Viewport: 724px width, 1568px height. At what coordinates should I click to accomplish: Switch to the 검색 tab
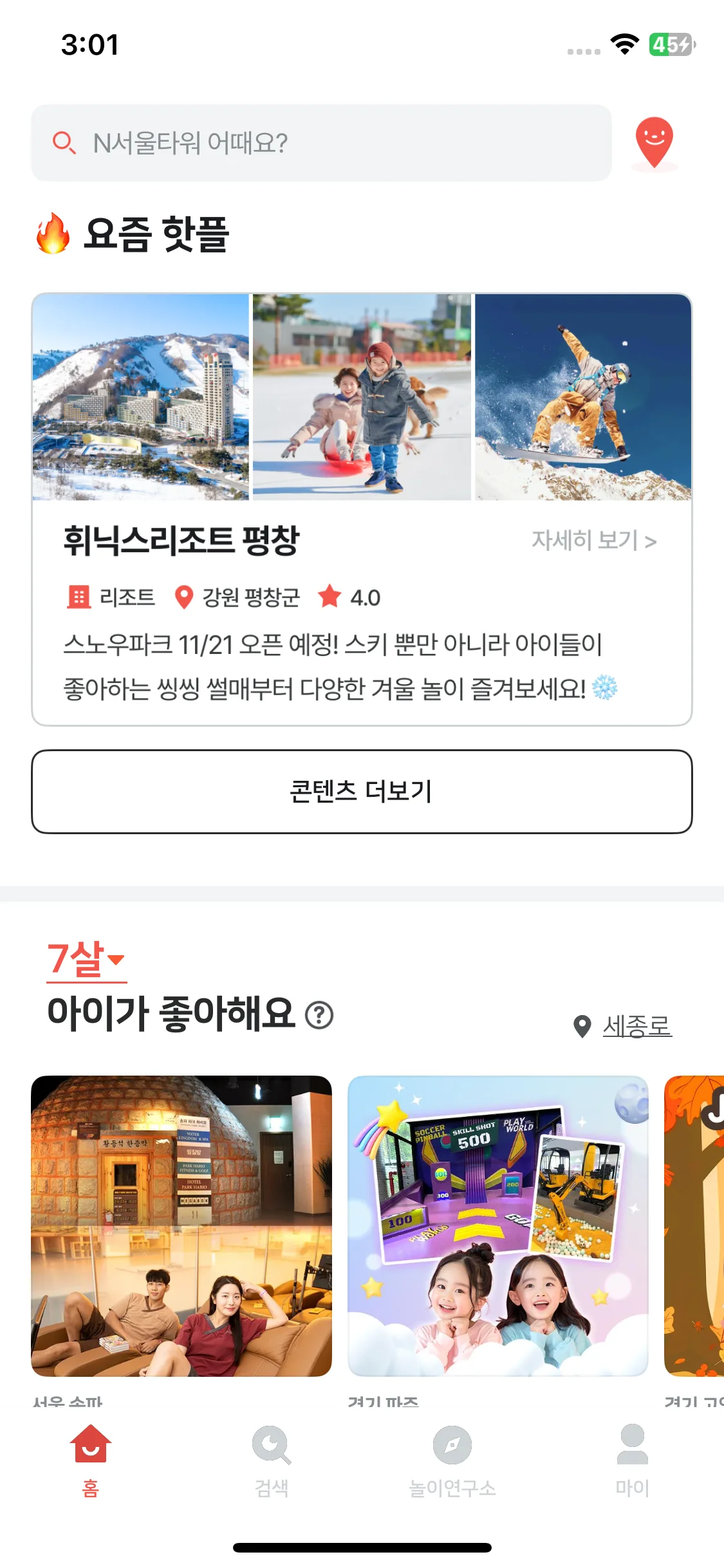pos(272,1460)
